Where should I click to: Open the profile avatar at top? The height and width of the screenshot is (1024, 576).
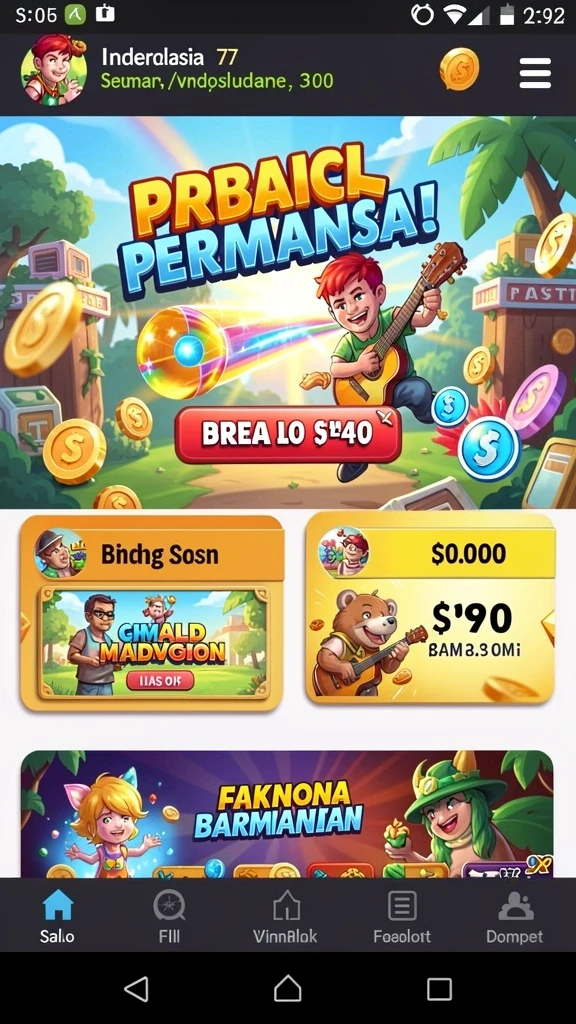point(54,69)
